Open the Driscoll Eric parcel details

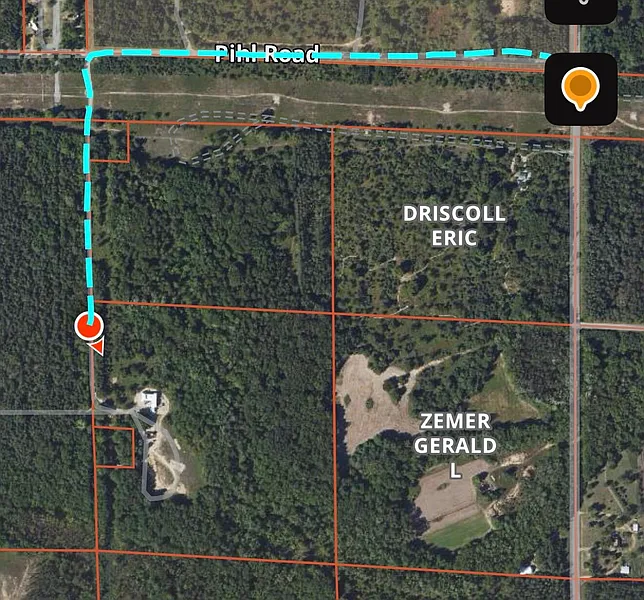point(454,225)
